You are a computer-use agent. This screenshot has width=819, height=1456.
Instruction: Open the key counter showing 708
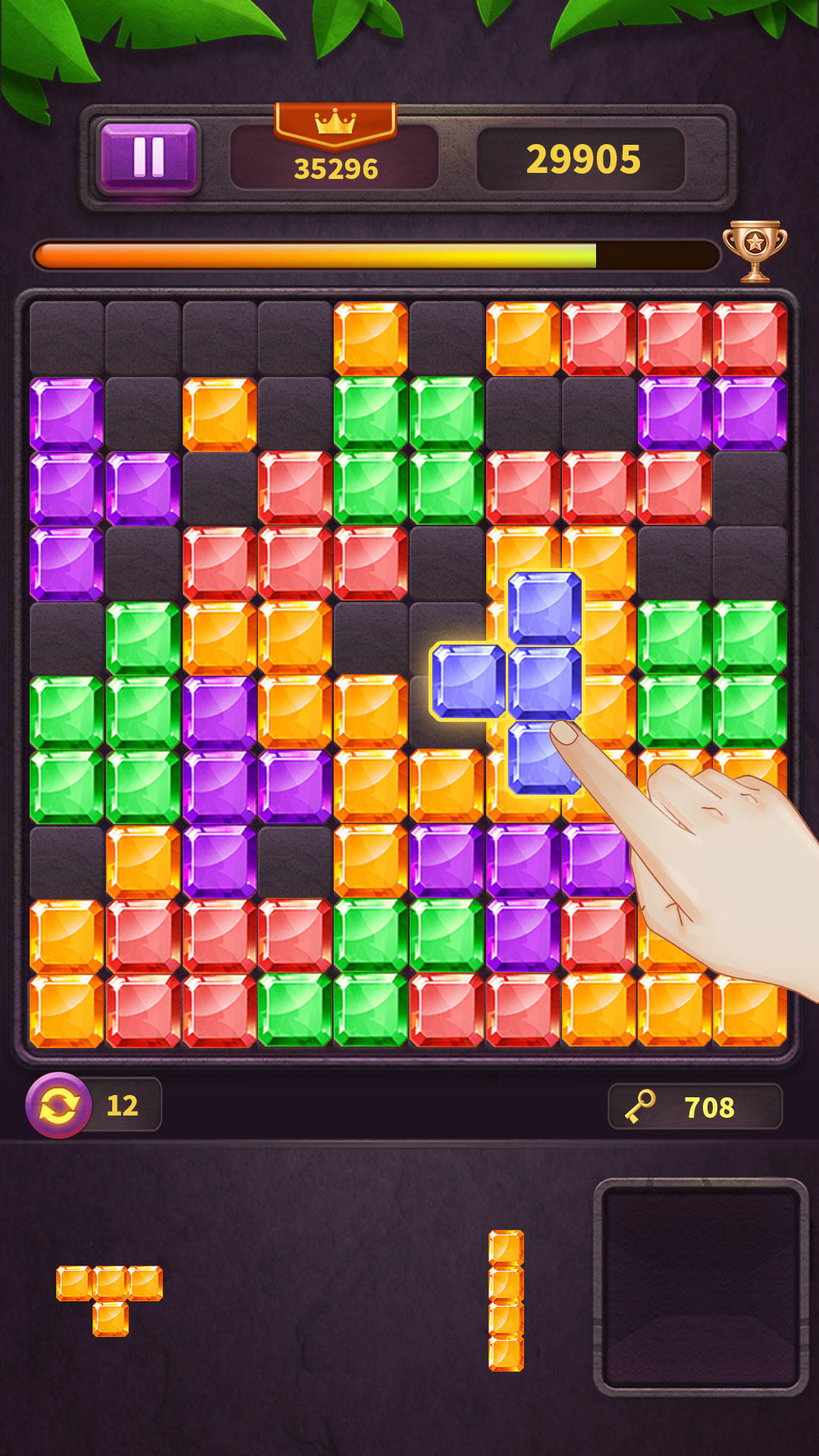pyautogui.click(x=695, y=1106)
